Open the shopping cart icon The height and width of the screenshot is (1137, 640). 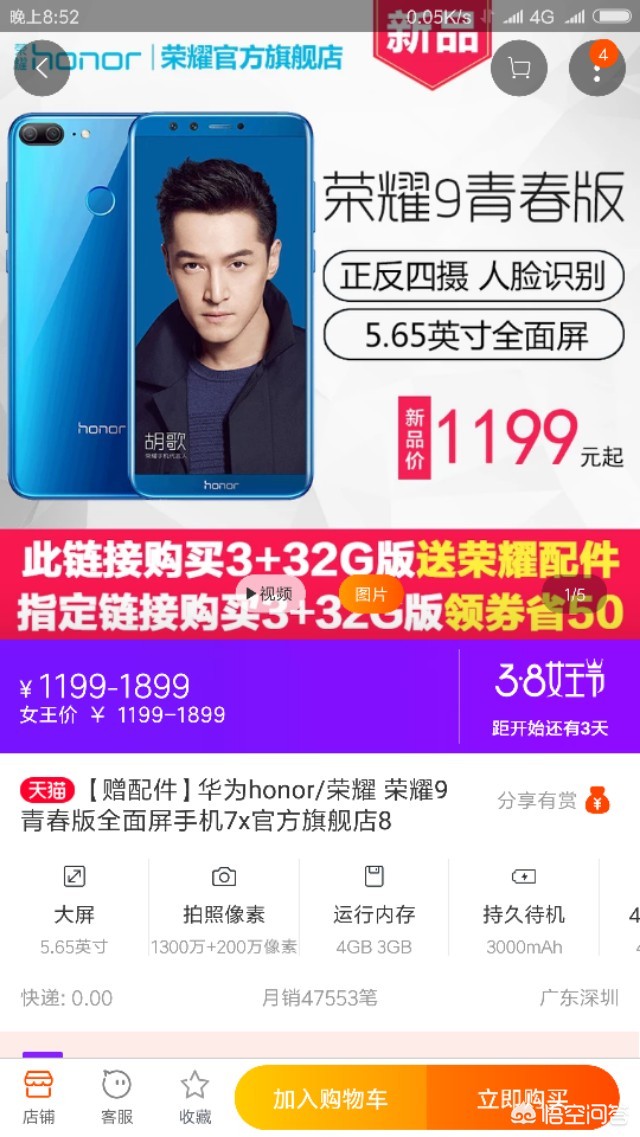519,69
